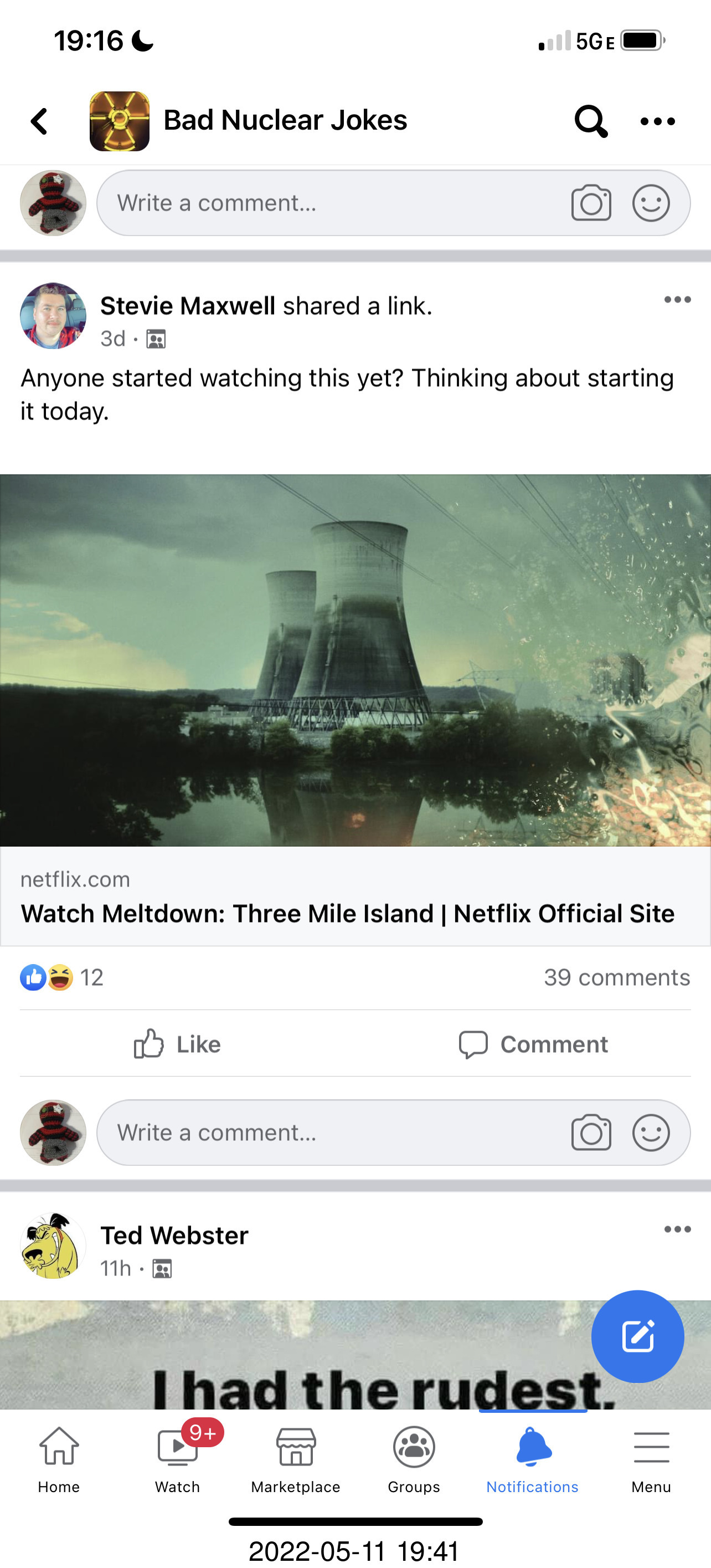Add an emoji to Netflix post comment
Viewport: 711px width, 1568px height.
[x=650, y=1132]
